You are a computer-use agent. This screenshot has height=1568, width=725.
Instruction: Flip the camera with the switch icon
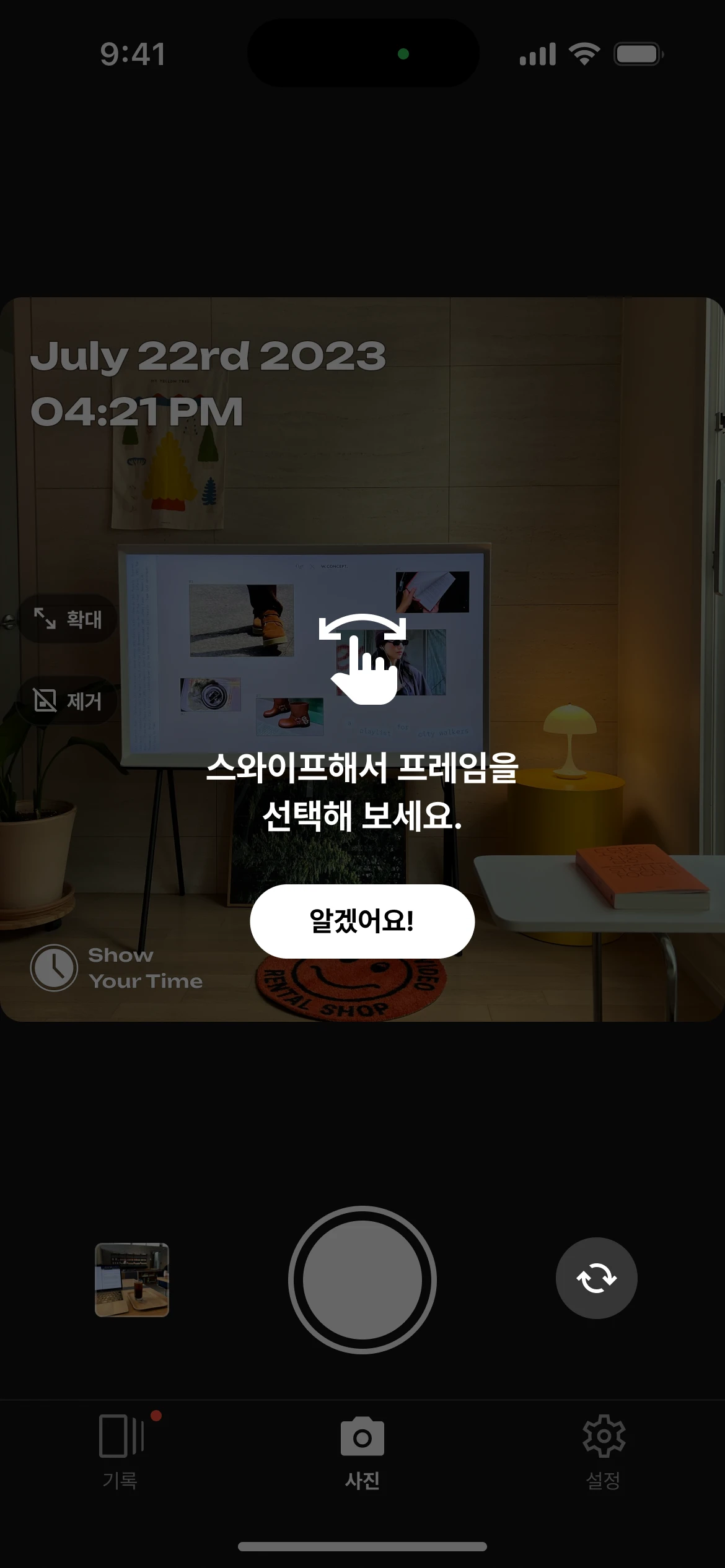595,1278
